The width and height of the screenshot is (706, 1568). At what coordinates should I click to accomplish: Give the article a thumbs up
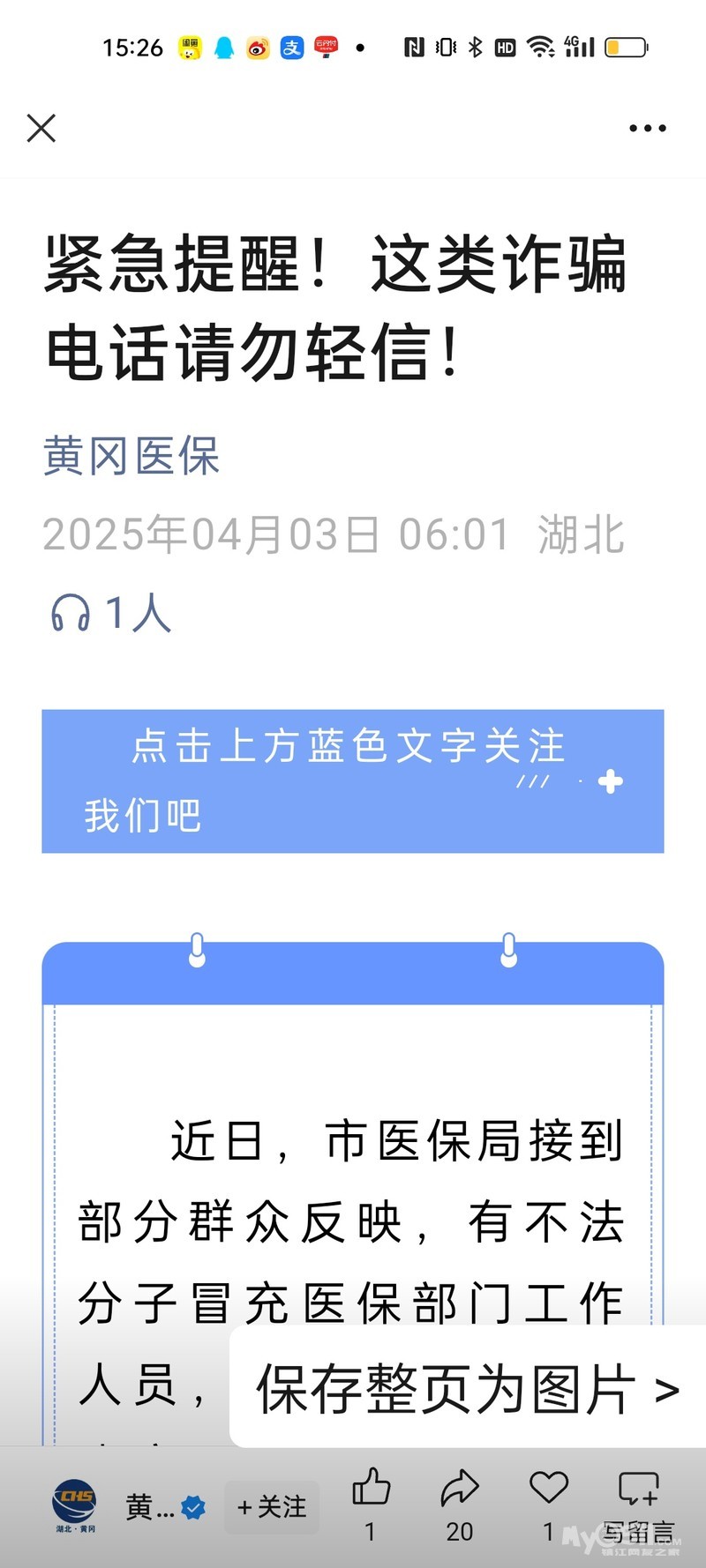[x=371, y=1489]
